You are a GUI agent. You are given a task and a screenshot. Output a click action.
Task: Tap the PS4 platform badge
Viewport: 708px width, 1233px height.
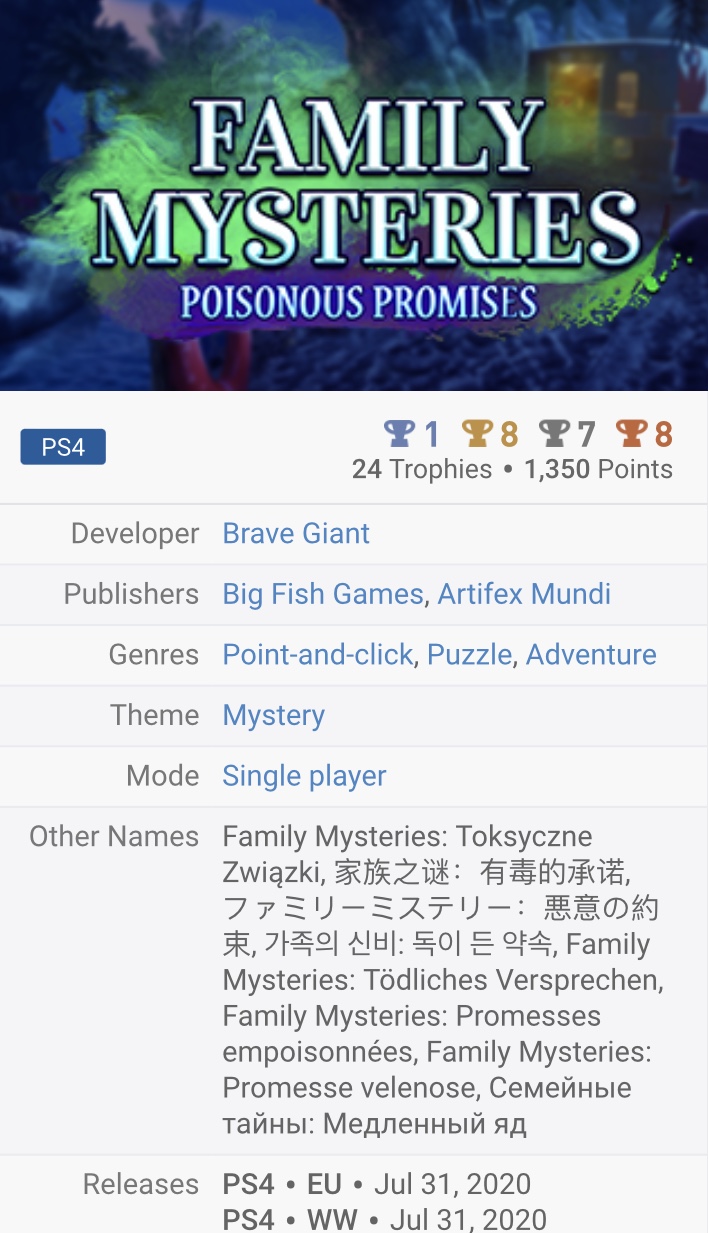(63, 447)
